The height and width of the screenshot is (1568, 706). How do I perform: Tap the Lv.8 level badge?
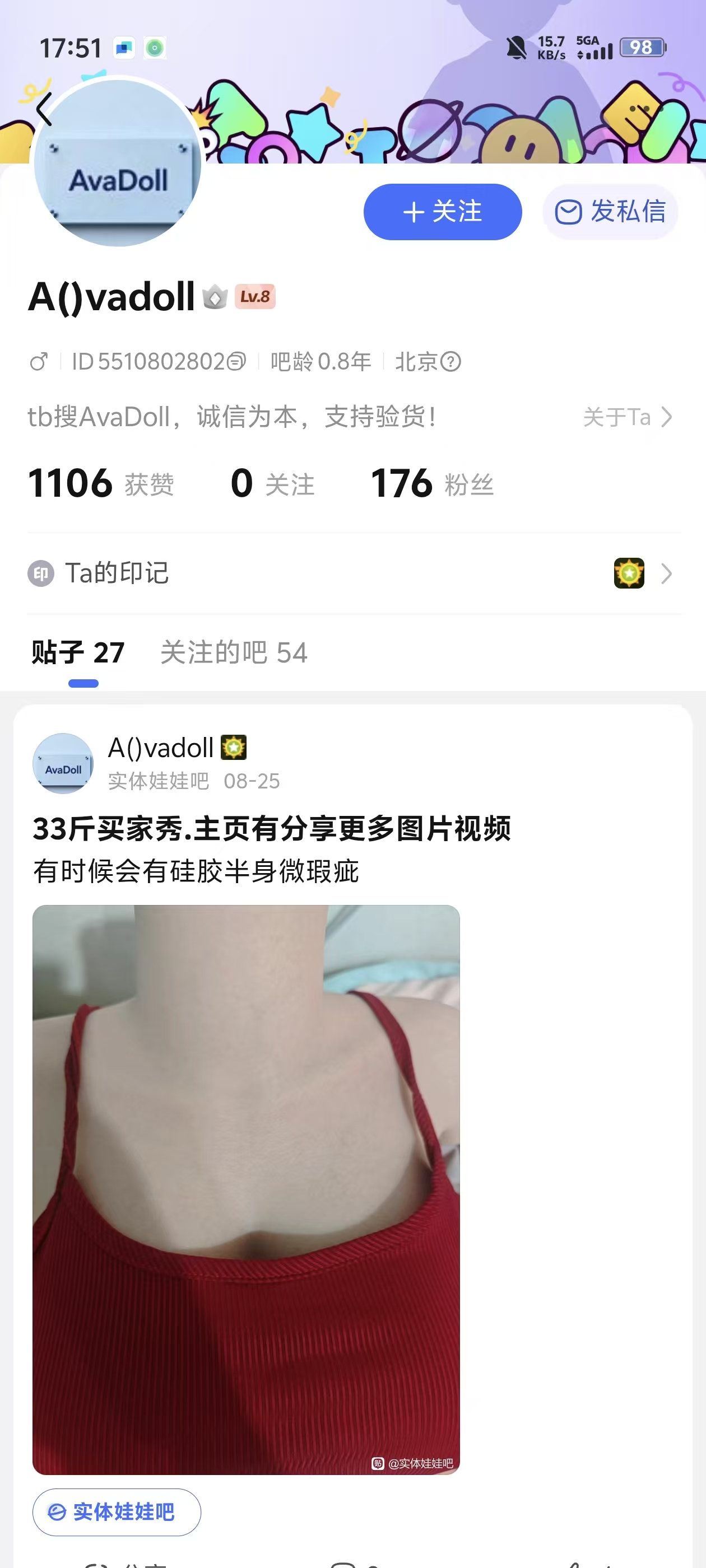[x=254, y=296]
